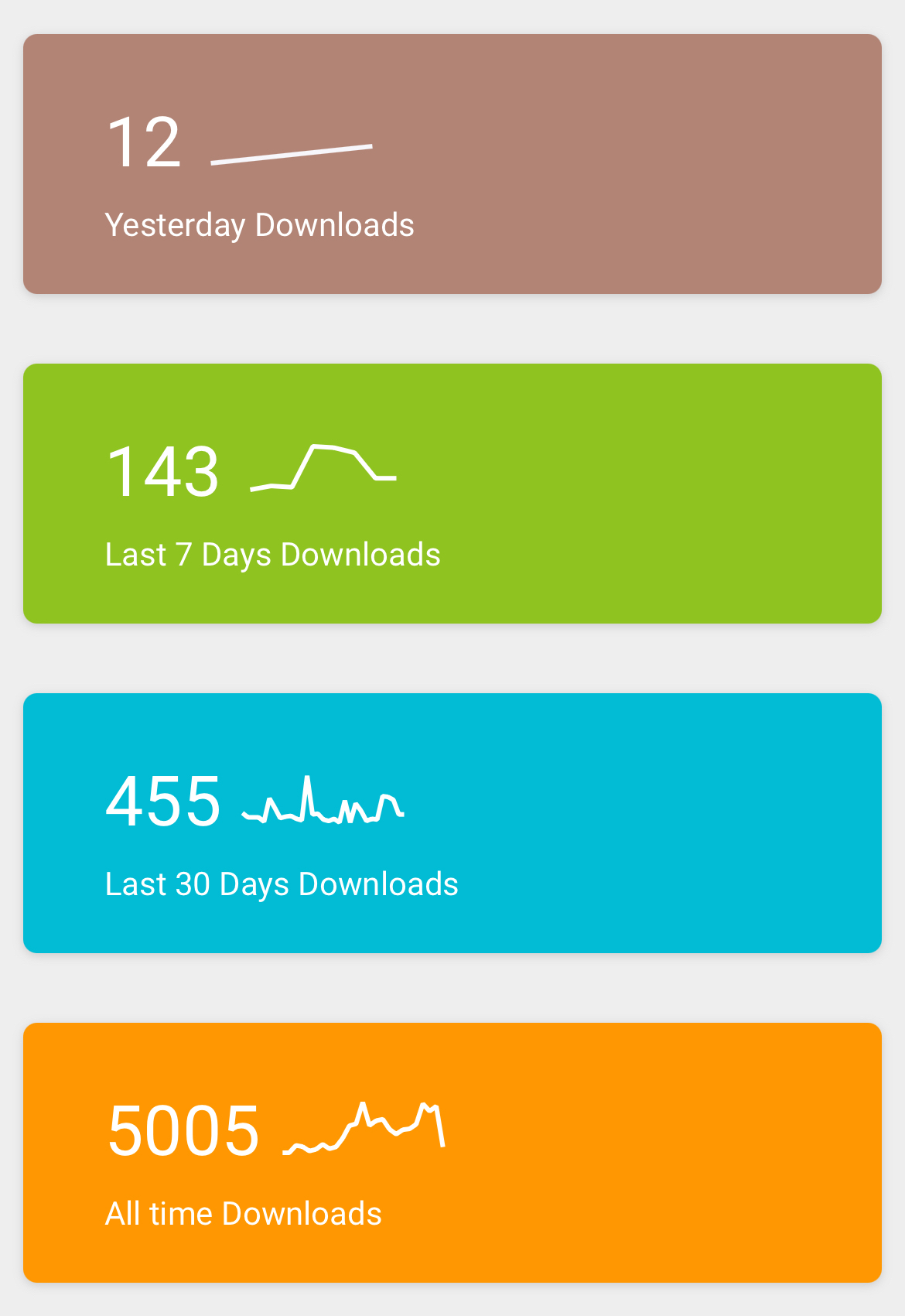Open the Yesterday Downloads card

tap(452, 164)
